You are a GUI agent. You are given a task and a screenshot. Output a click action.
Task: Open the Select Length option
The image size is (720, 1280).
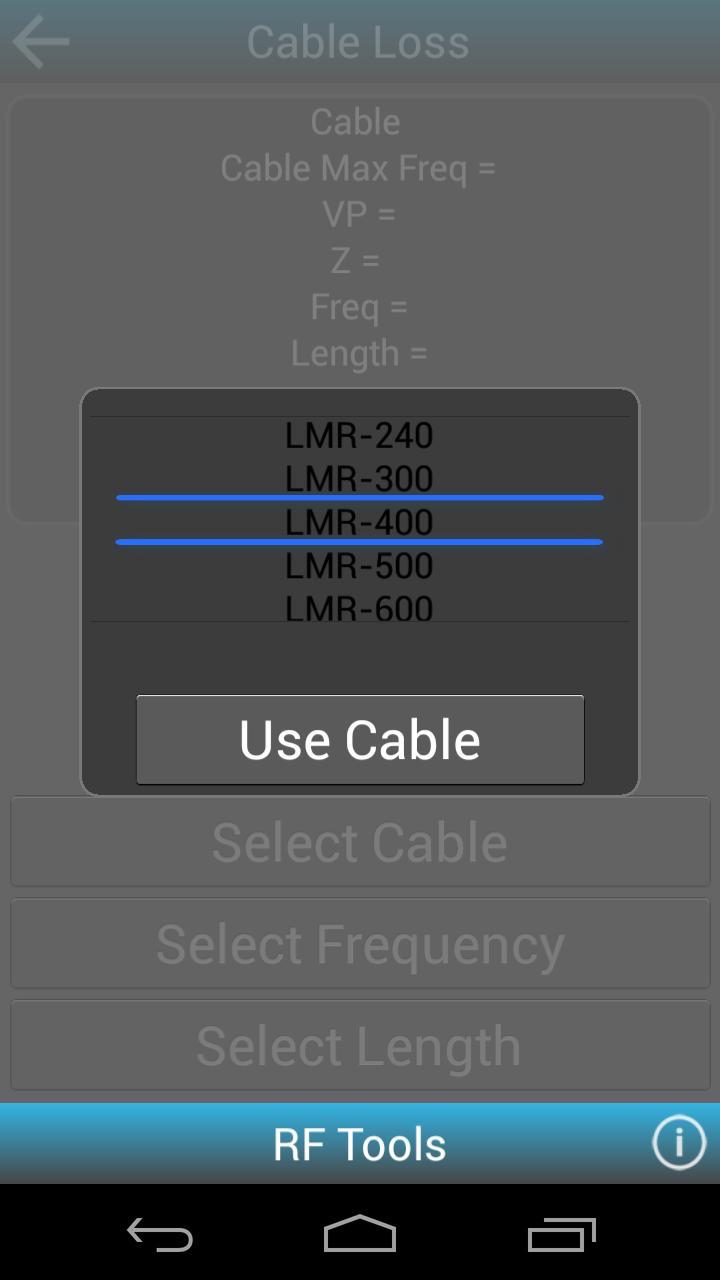(x=359, y=1045)
